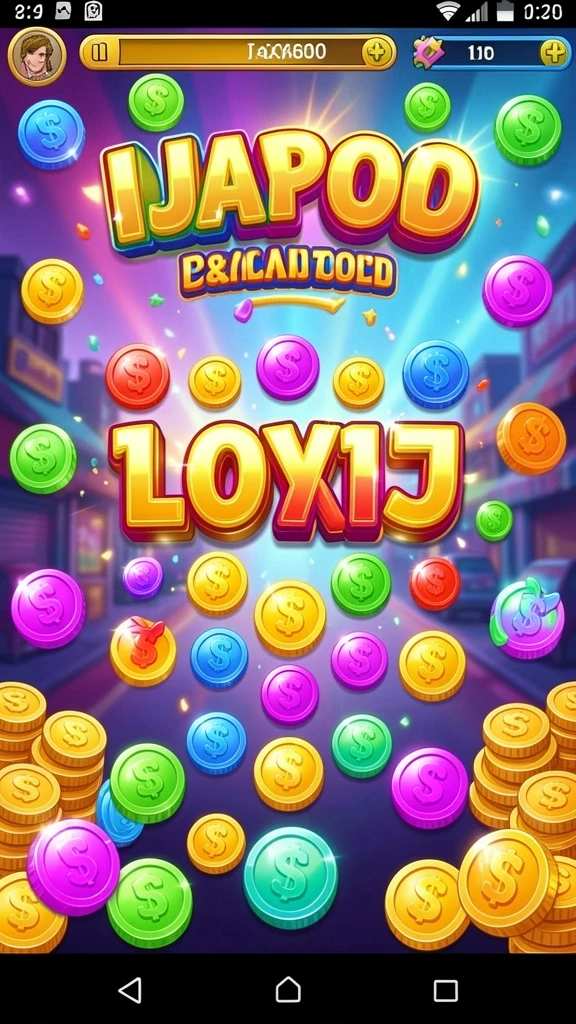576x1024 pixels.
Task: Go back using the system back button
Action: click(x=130, y=989)
